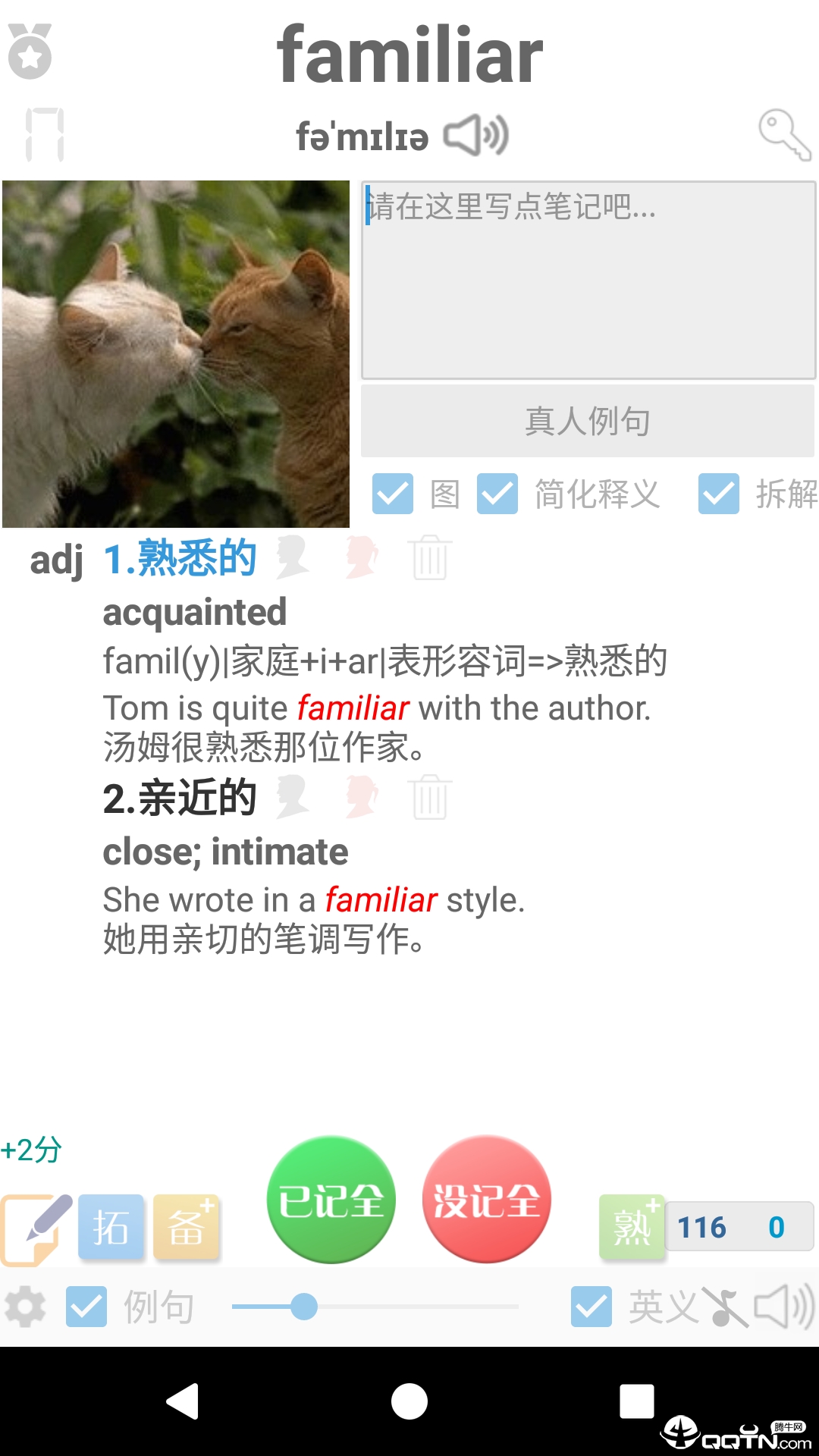Delete the meaning 1.熟悉的
This screenshot has height=1456, width=819.
coord(430,558)
